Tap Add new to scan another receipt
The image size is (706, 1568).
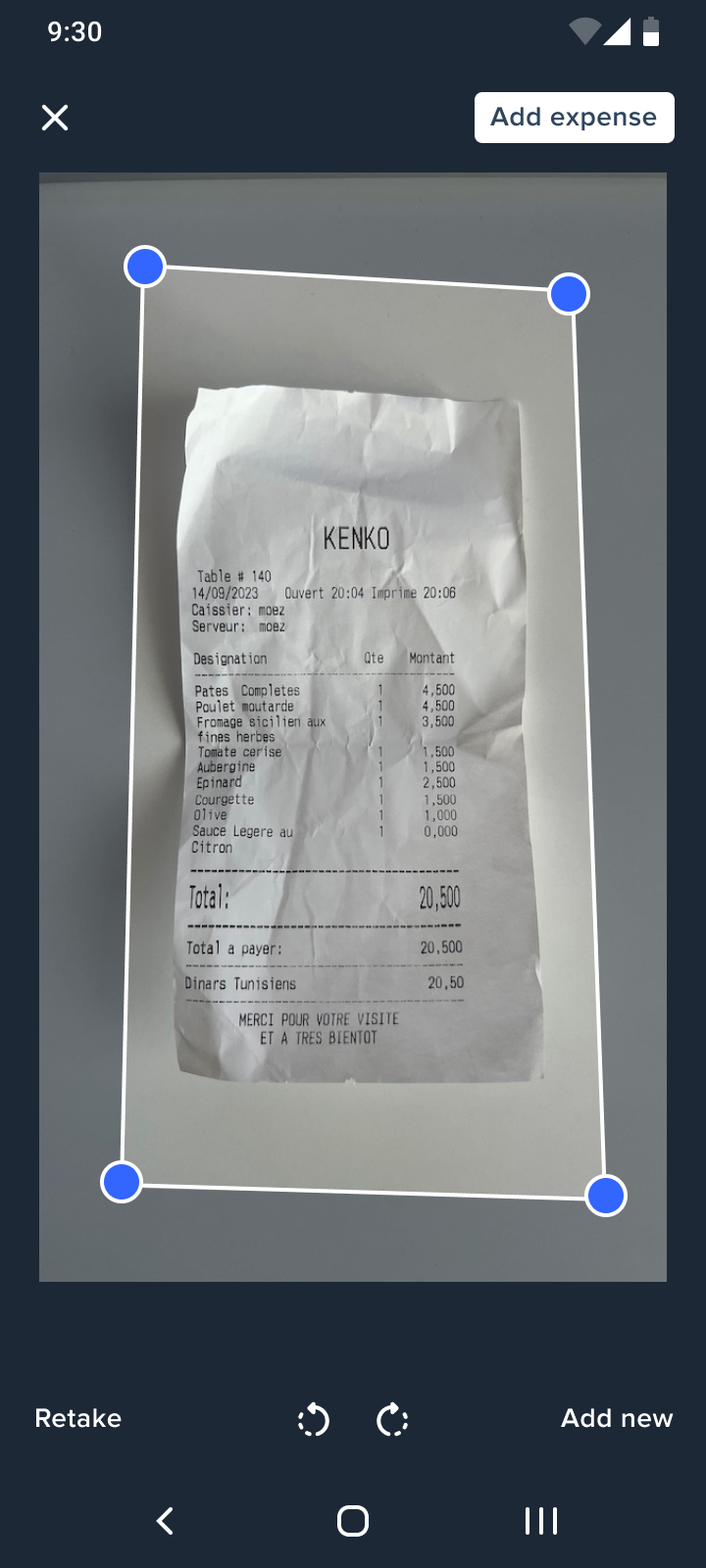[616, 1418]
